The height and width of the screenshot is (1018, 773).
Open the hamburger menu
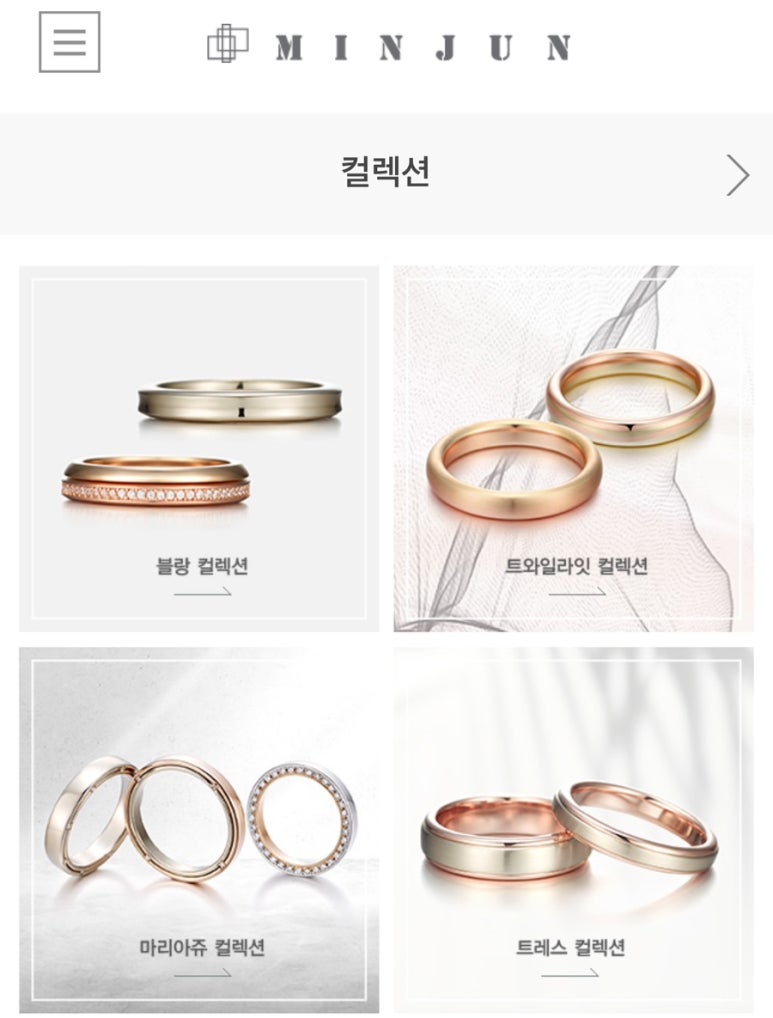tap(69, 42)
